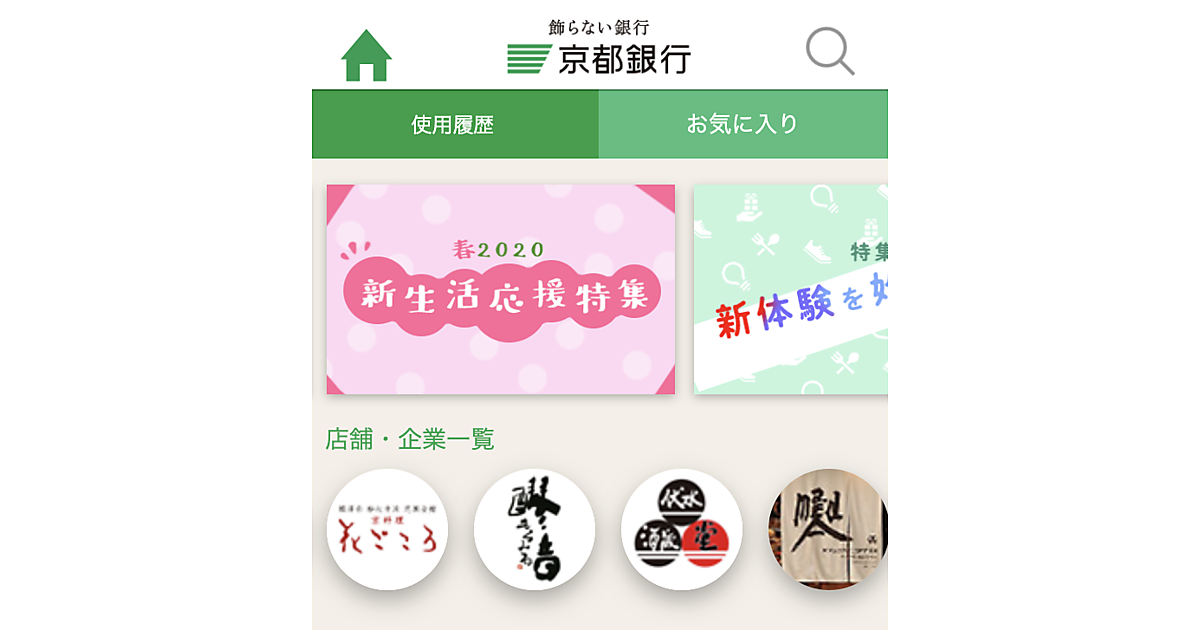The image size is (1200, 630).
Task: Open the 花ごころ shop icon
Action: pyautogui.click(x=387, y=529)
